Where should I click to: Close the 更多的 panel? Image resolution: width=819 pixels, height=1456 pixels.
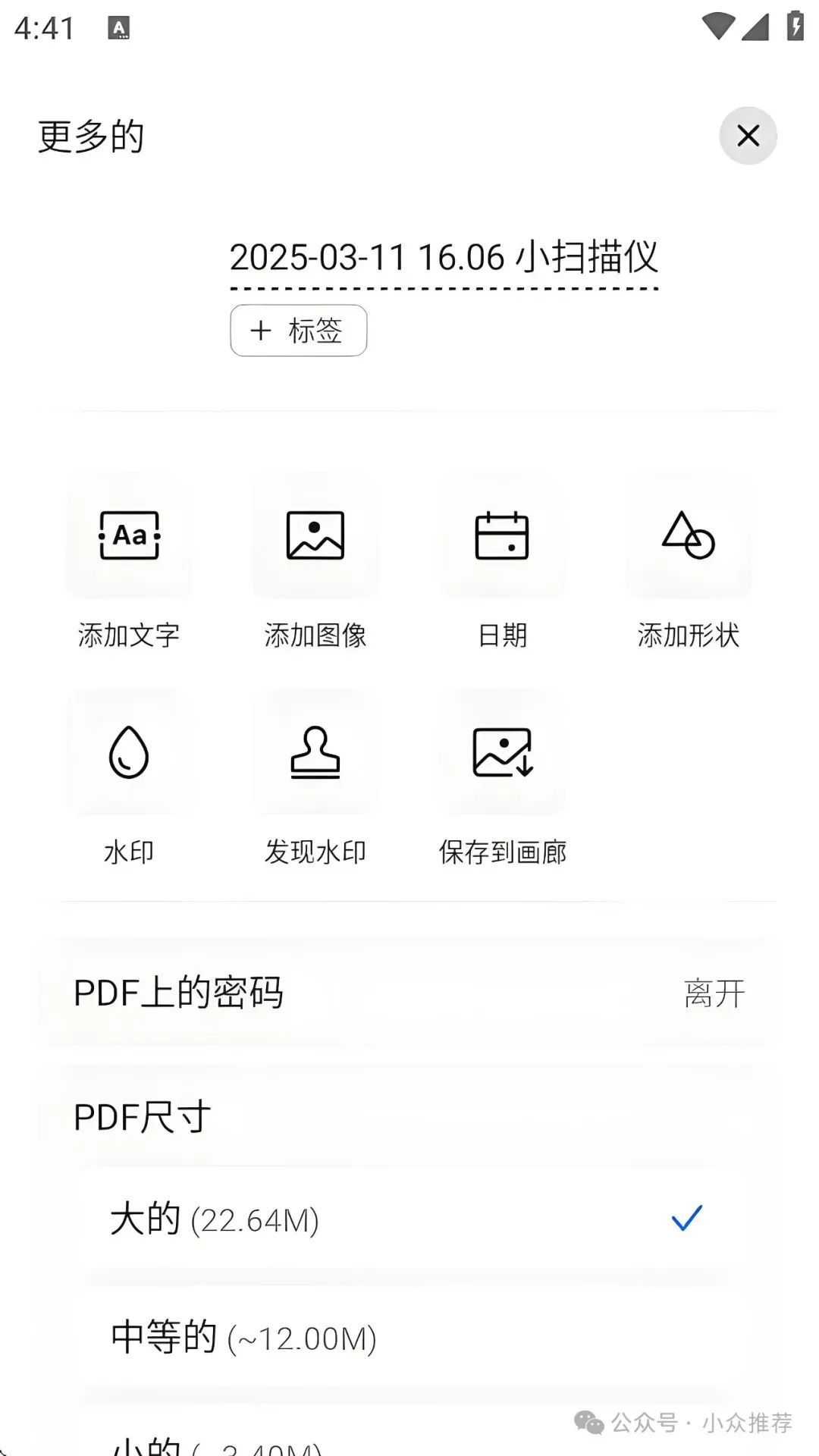pos(748,136)
